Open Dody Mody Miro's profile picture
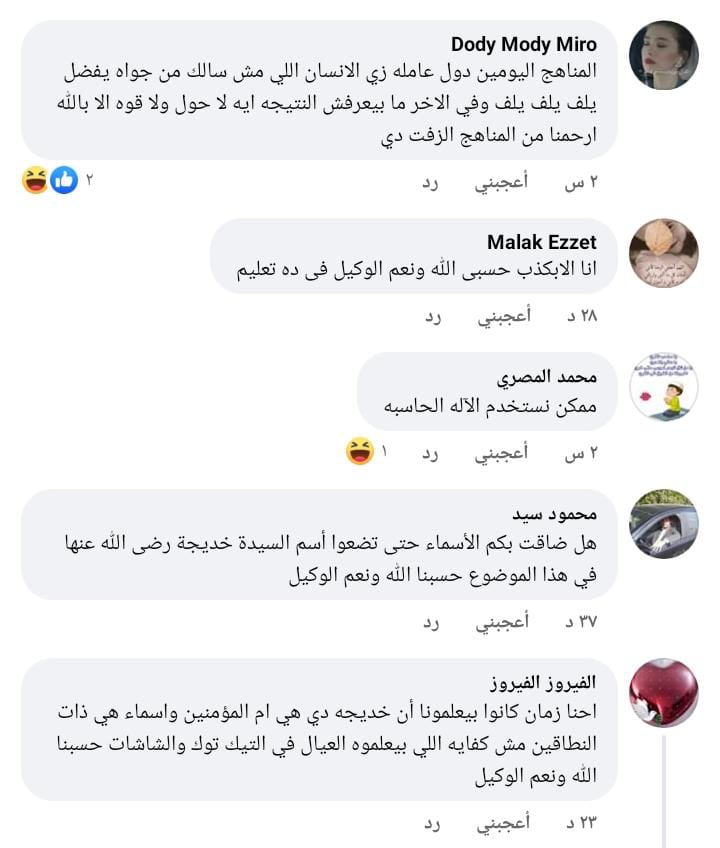This screenshot has height=848, width=720. pyautogui.click(x=663, y=56)
